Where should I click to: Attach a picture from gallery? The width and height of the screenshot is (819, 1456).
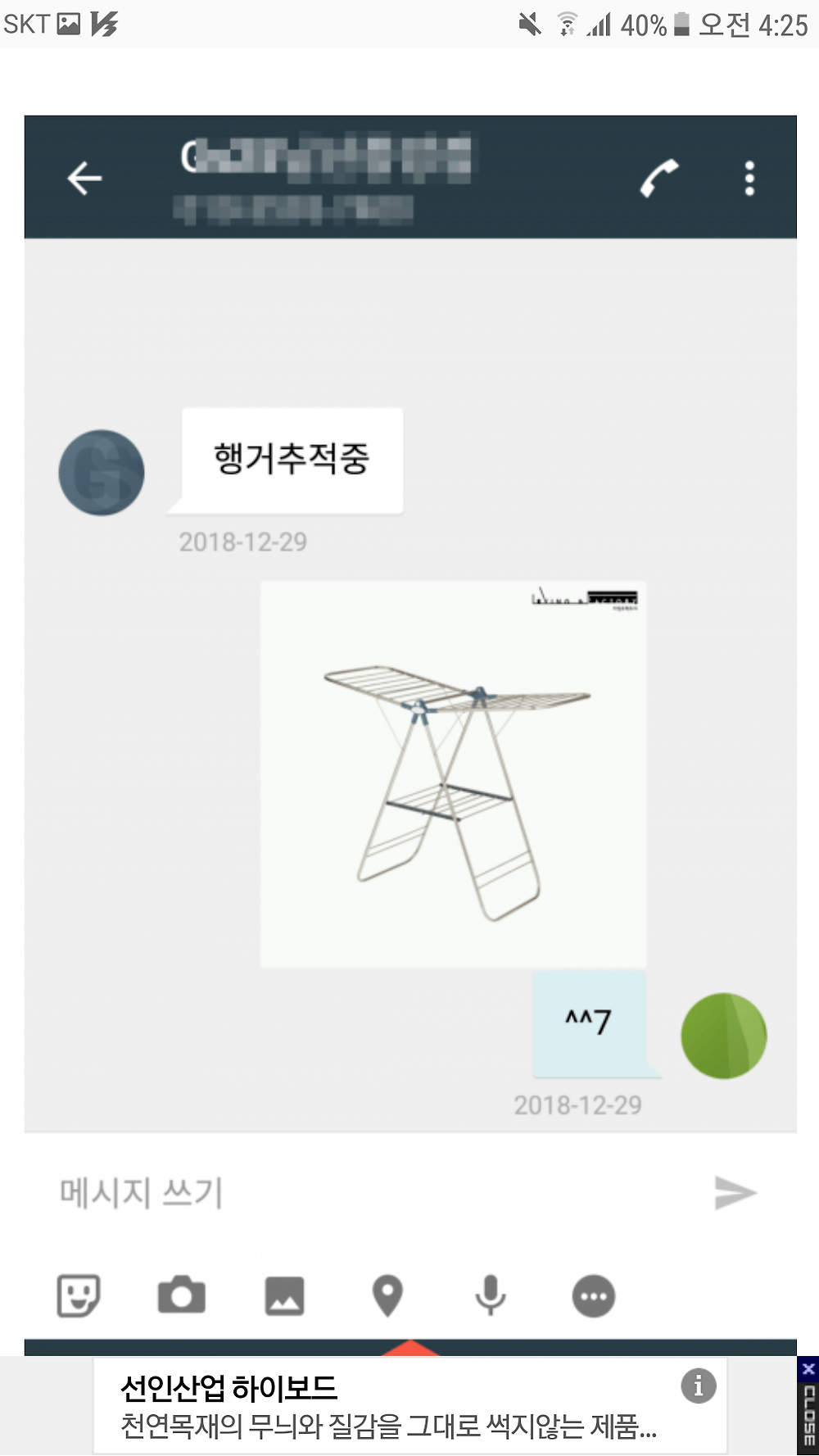285,1296
